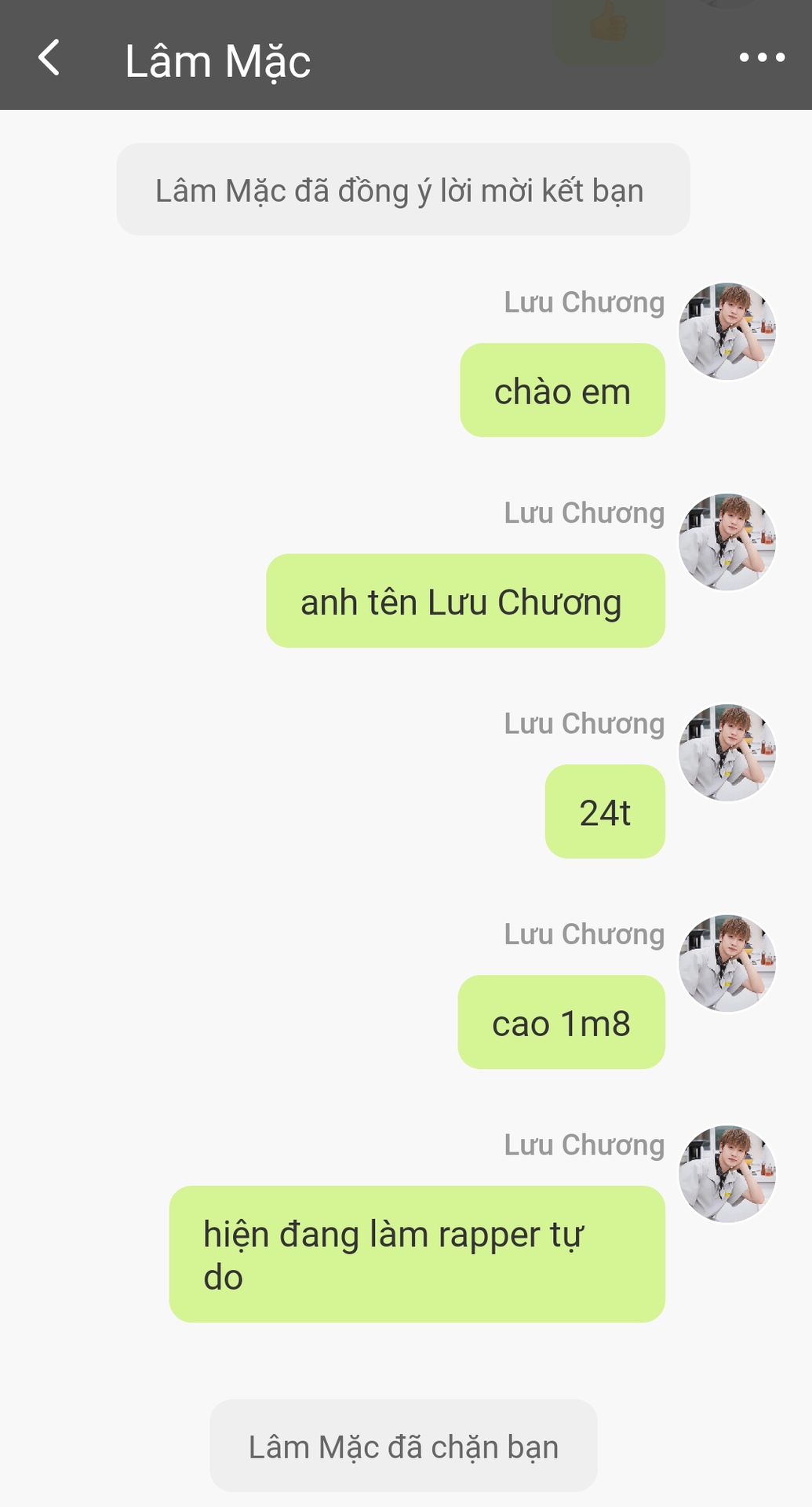Viewport: 812px width, 1507px height.
Task: Open the three-dot more options menu
Action: (x=762, y=57)
